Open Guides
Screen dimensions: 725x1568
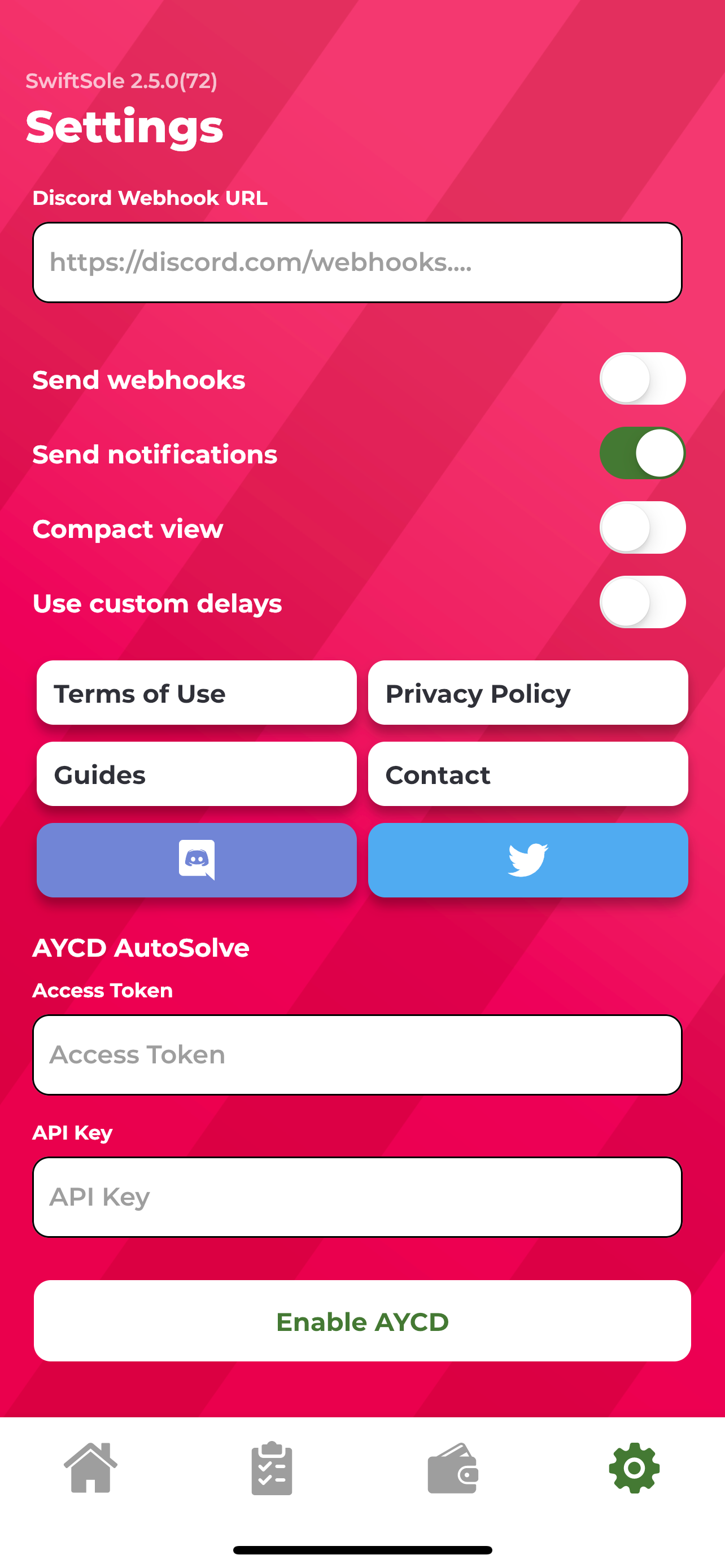tap(196, 774)
